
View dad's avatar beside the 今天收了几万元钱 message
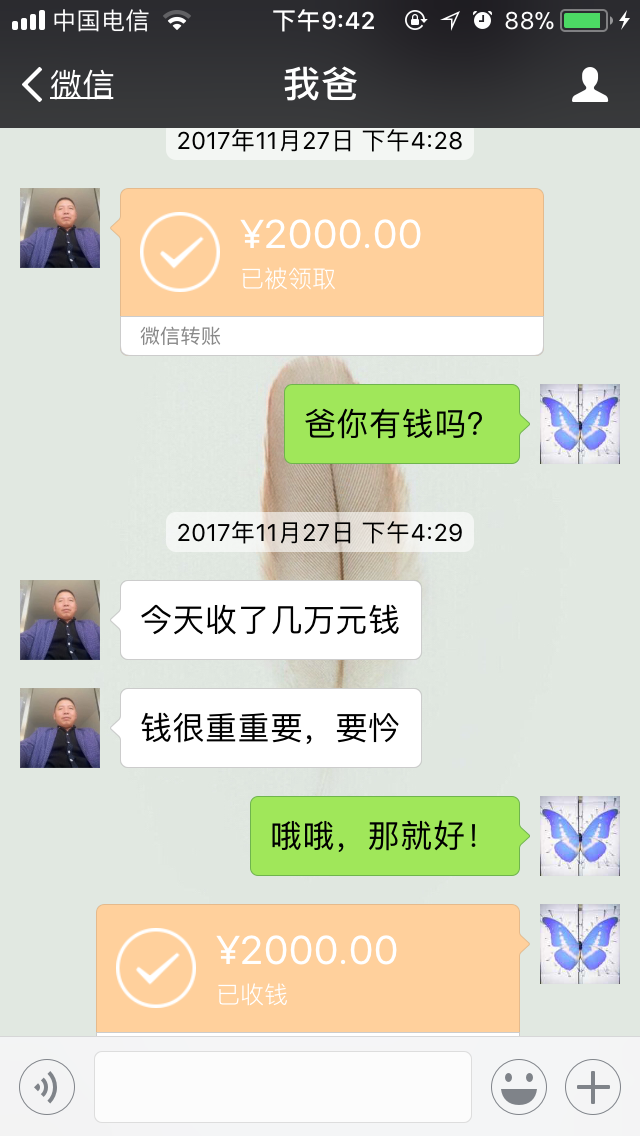60,620
